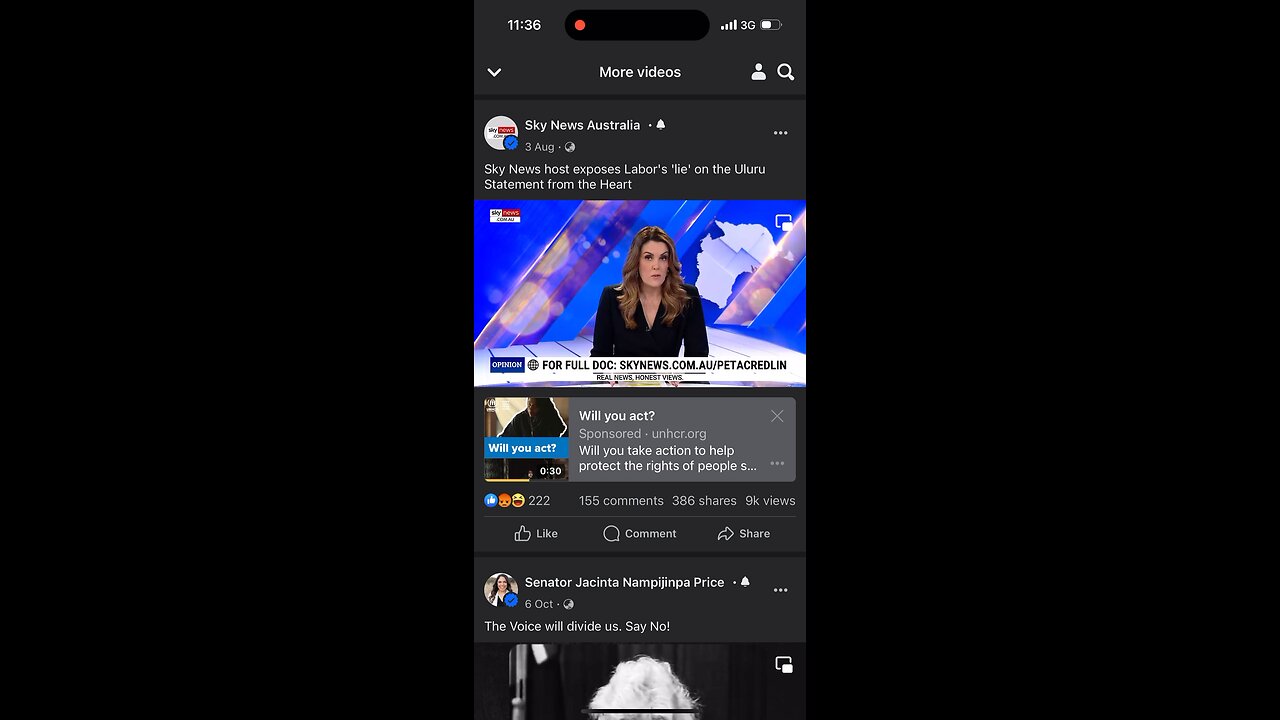Pop out the Sky News video player
1280x720 pixels.
pyautogui.click(x=784, y=222)
